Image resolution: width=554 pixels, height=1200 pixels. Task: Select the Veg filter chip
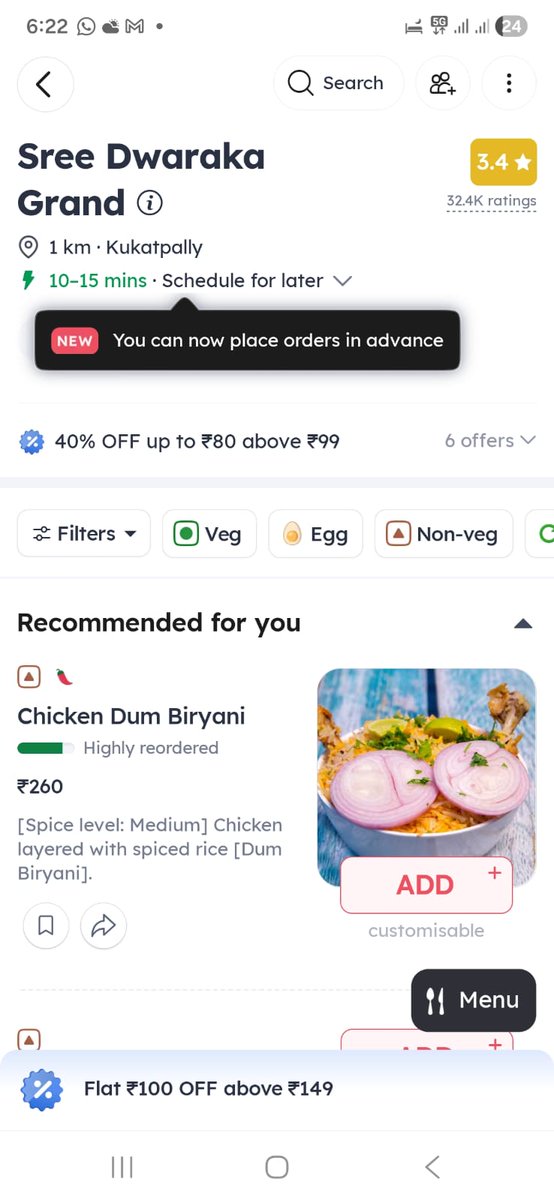tap(209, 533)
